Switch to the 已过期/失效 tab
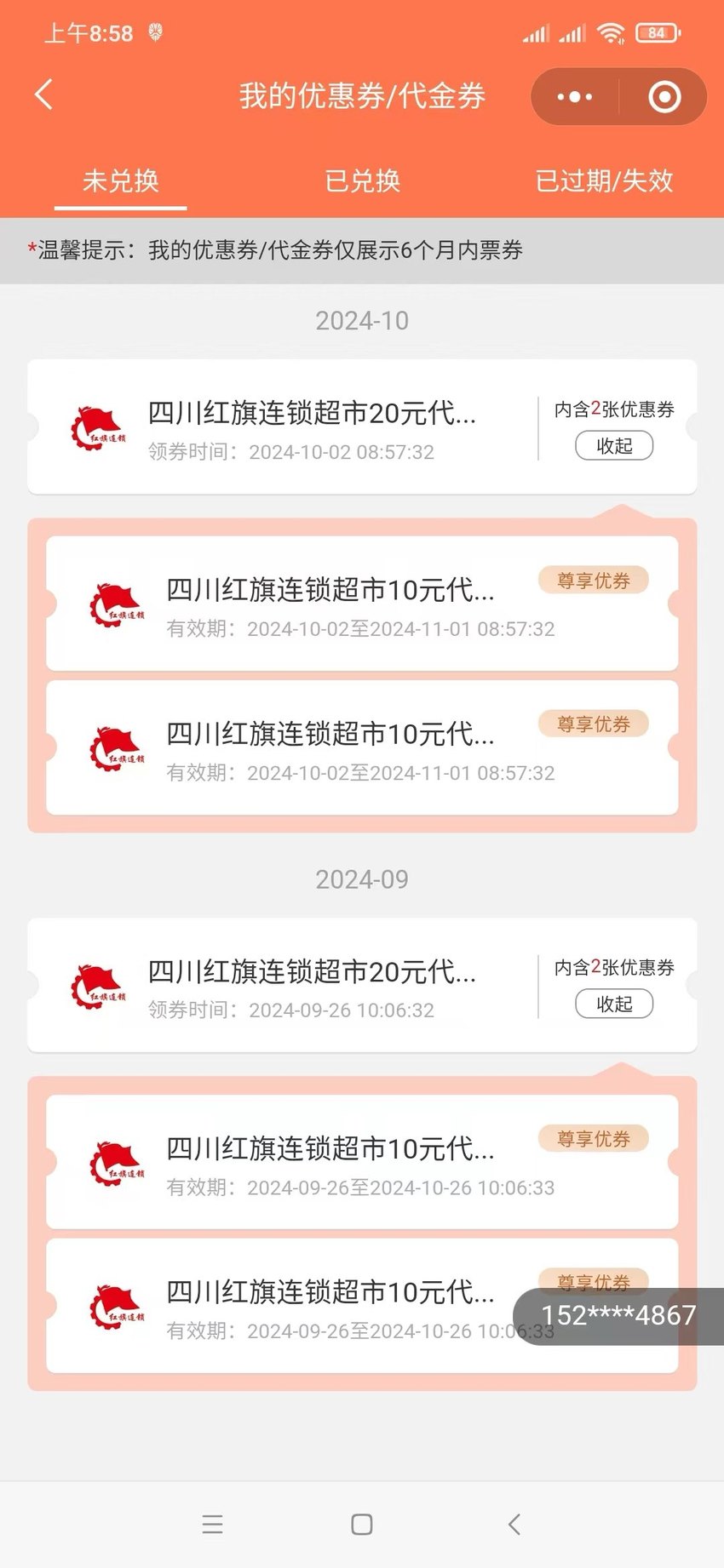Image resolution: width=724 pixels, height=1568 pixels. (604, 180)
